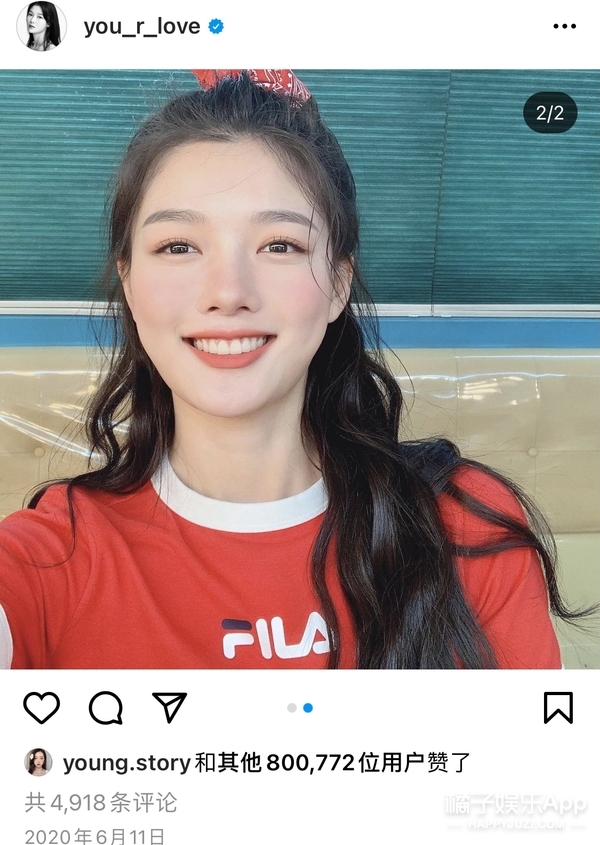Open you_r_love profile picture
The image size is (600, 845).
(x=41, y=26)
